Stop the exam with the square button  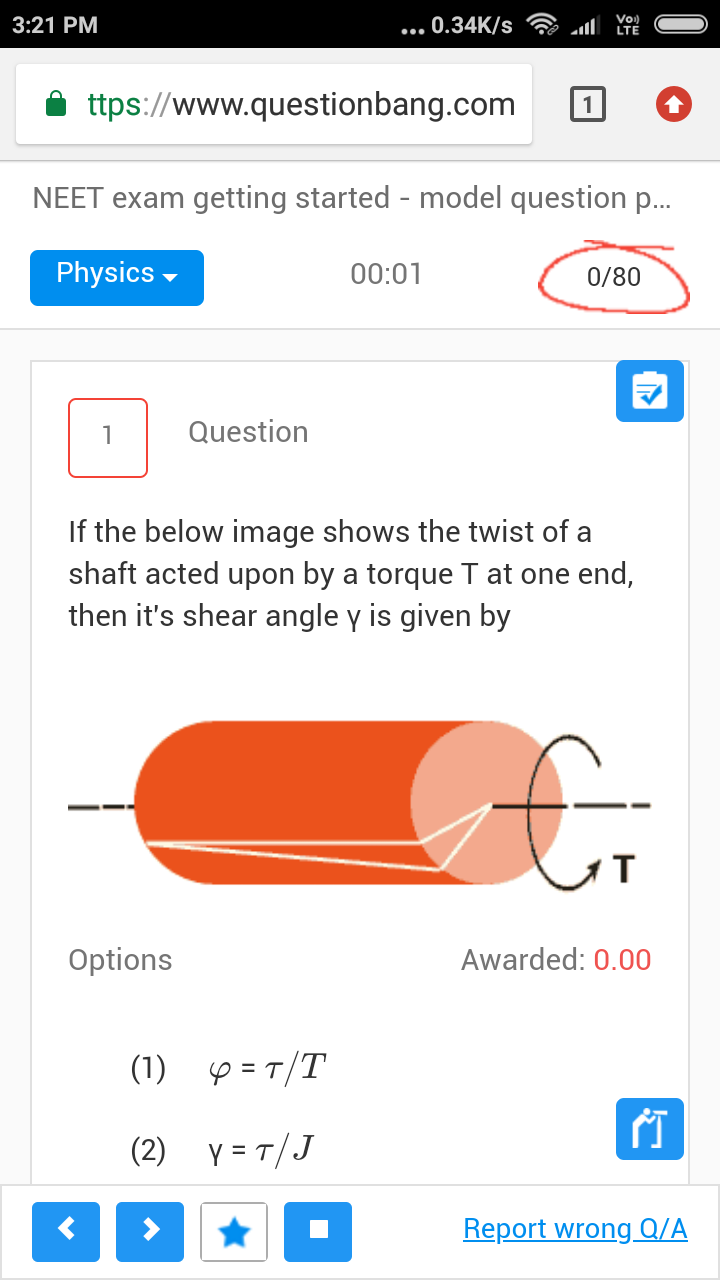pos(318,1231)
